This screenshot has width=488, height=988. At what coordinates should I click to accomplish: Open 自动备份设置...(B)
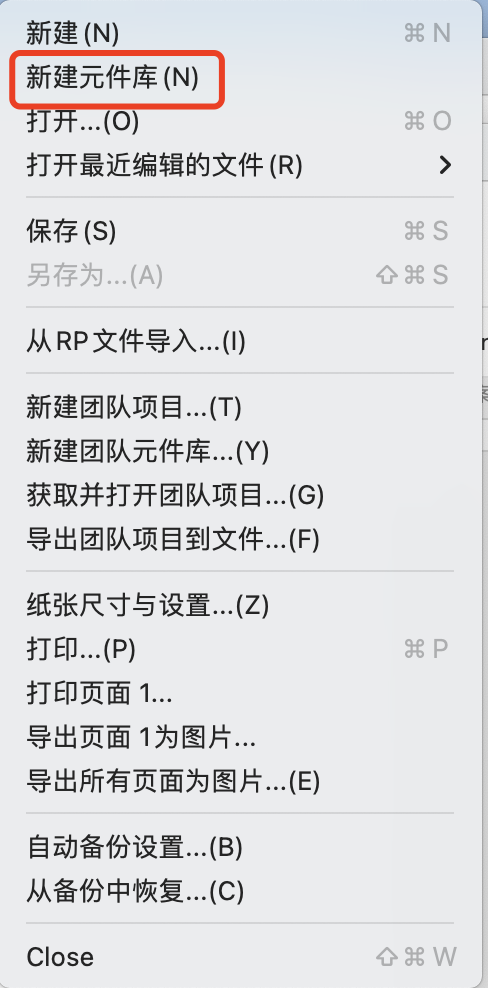(x=240, y=847)
